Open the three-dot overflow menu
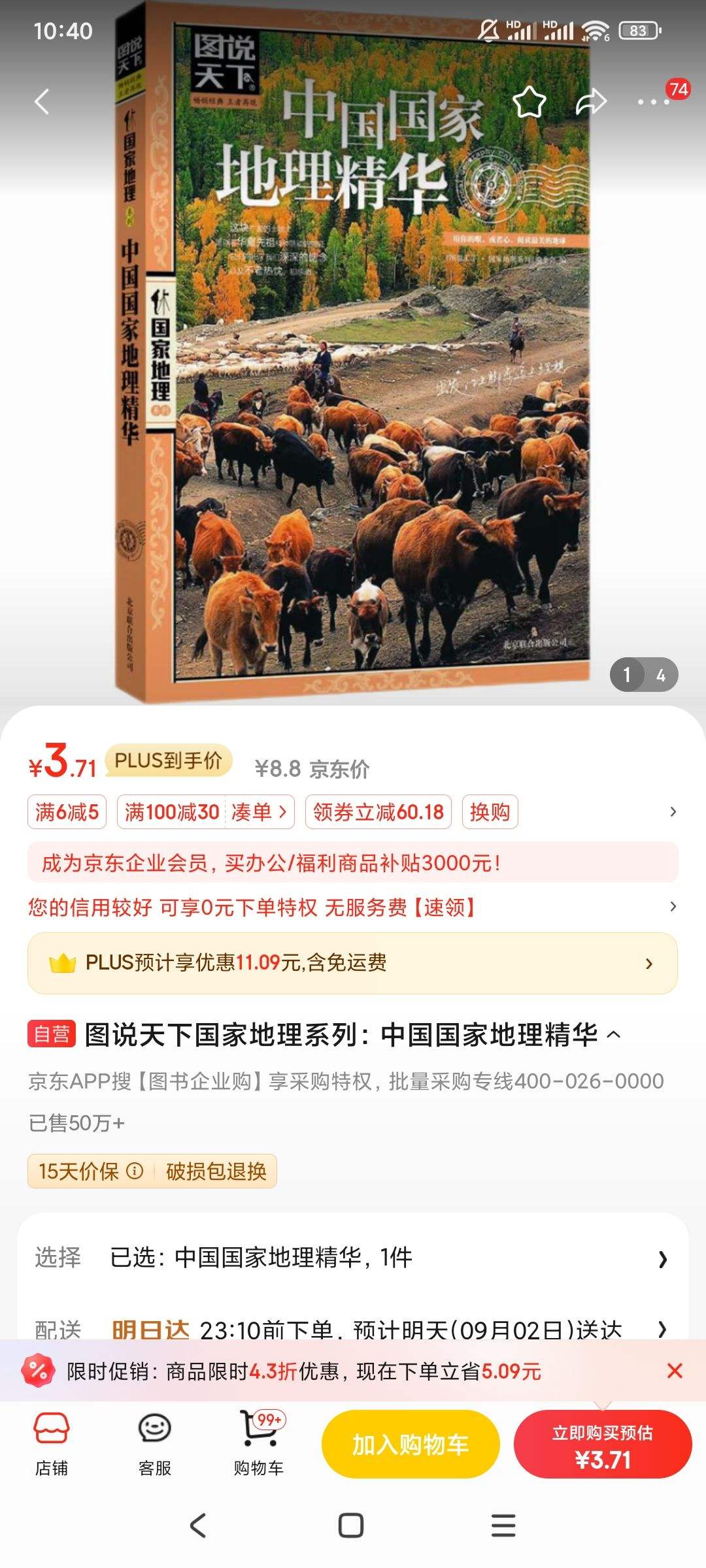 point(652,102)
